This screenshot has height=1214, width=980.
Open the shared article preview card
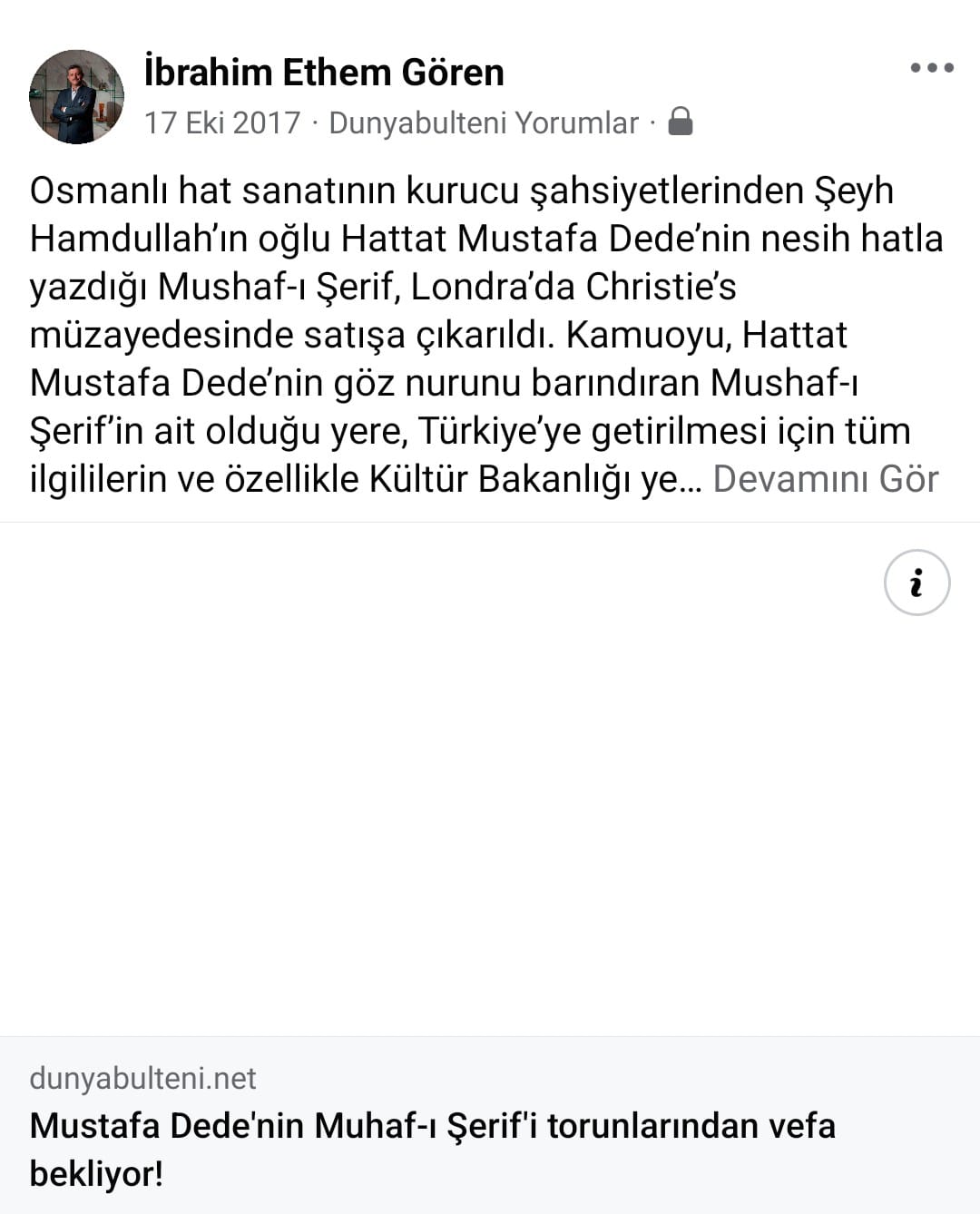pos(490,1125)
